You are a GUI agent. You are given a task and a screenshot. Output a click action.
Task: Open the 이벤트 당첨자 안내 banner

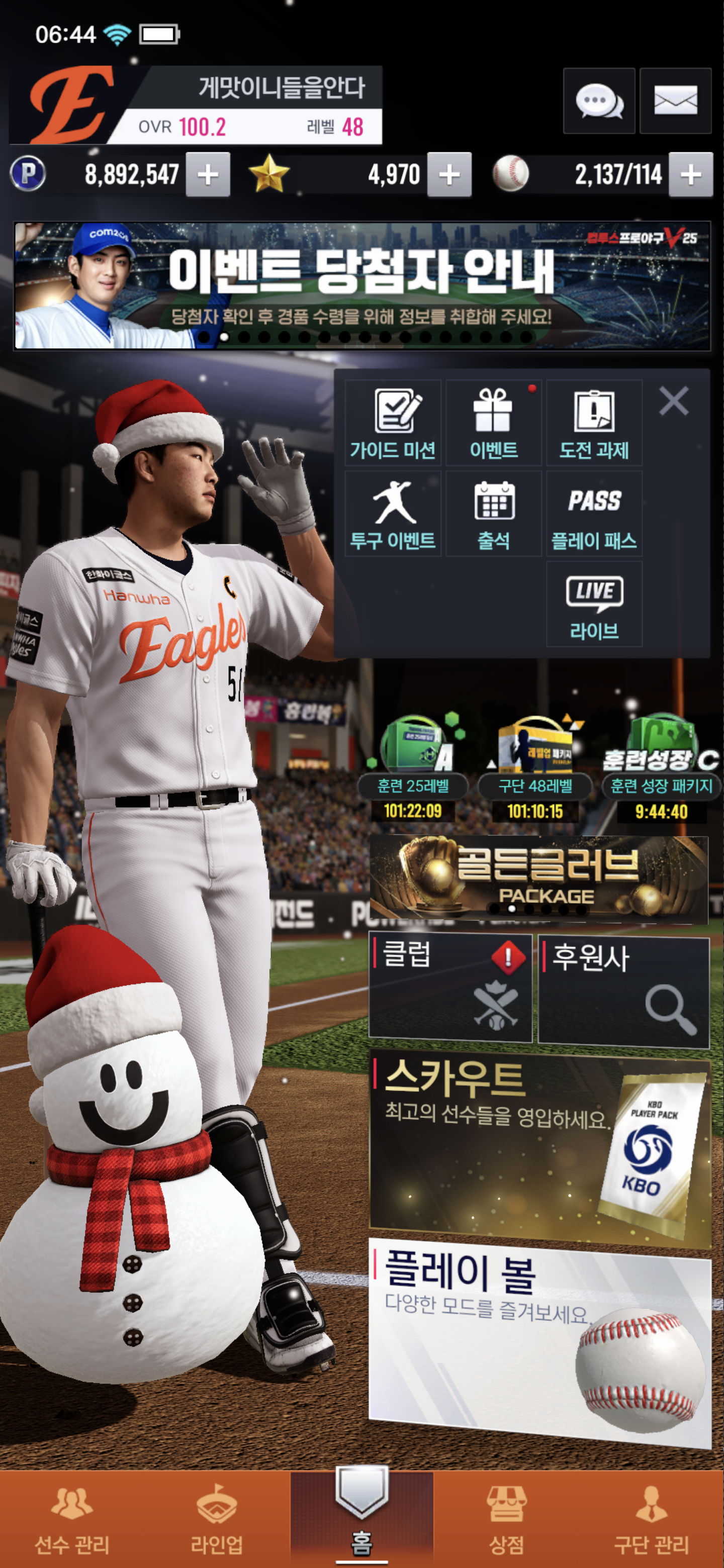point(361,286)
